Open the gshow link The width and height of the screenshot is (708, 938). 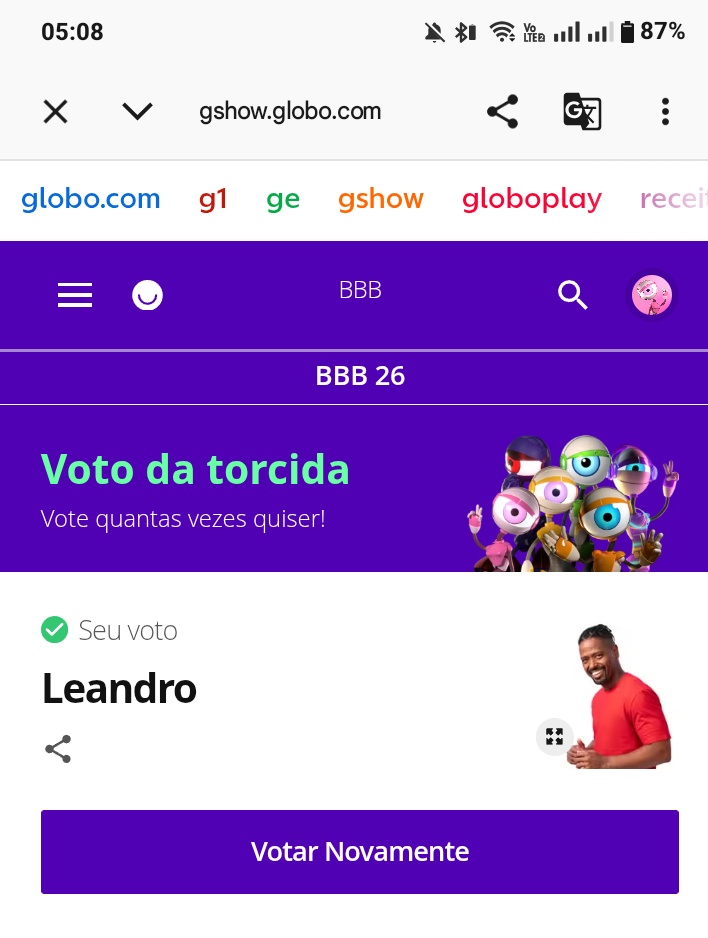tap(380, 199)
